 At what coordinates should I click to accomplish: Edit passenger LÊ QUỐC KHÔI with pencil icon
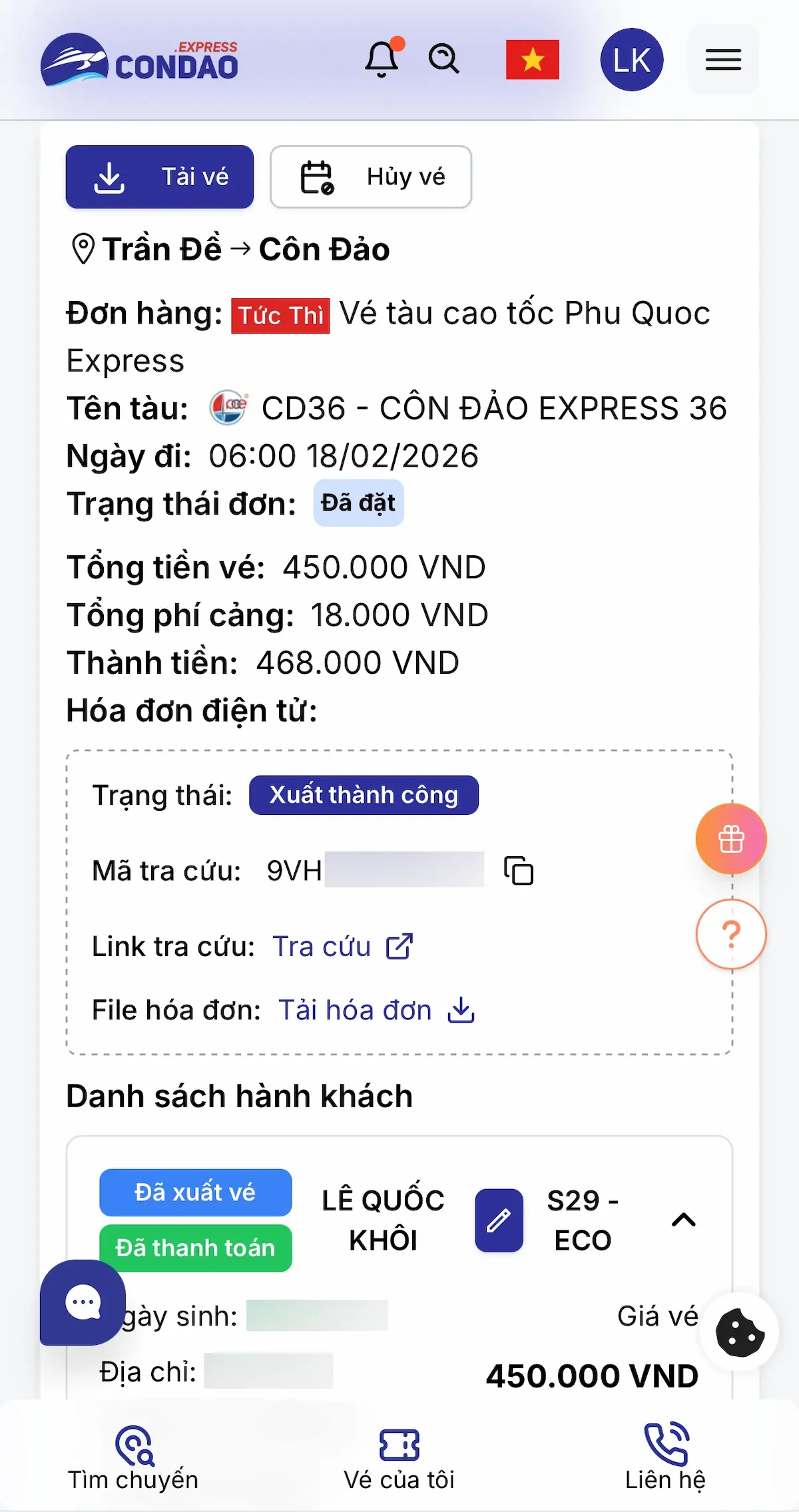tap(499, 1220)
